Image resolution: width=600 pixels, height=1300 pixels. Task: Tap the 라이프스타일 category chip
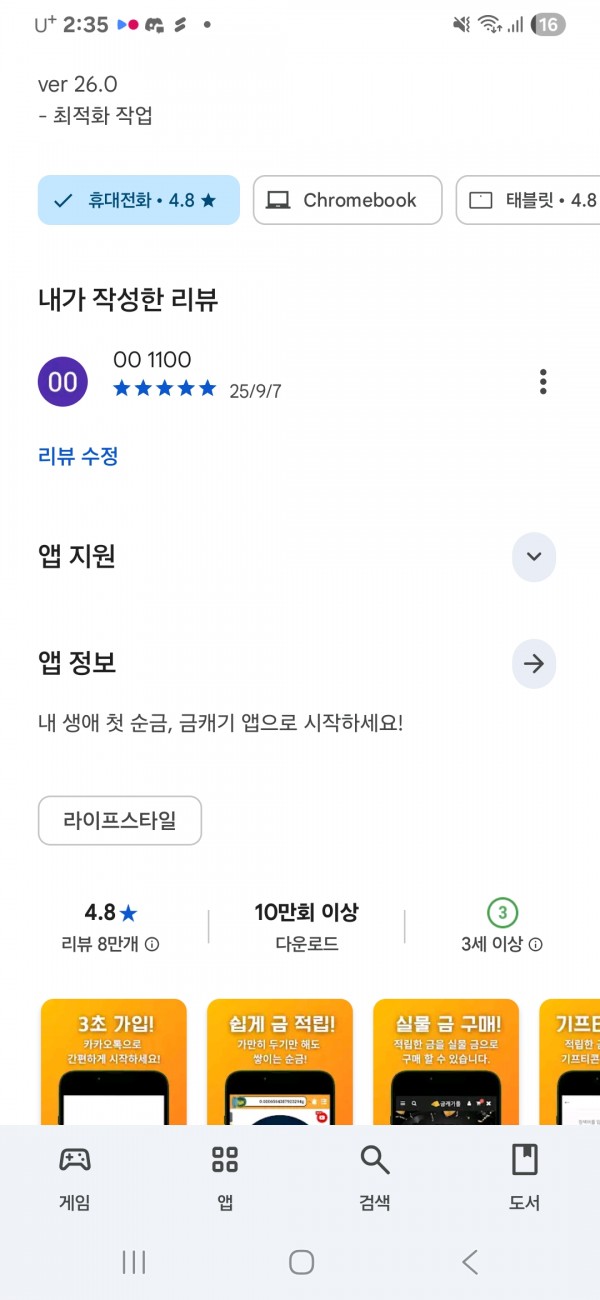(120, 821)
